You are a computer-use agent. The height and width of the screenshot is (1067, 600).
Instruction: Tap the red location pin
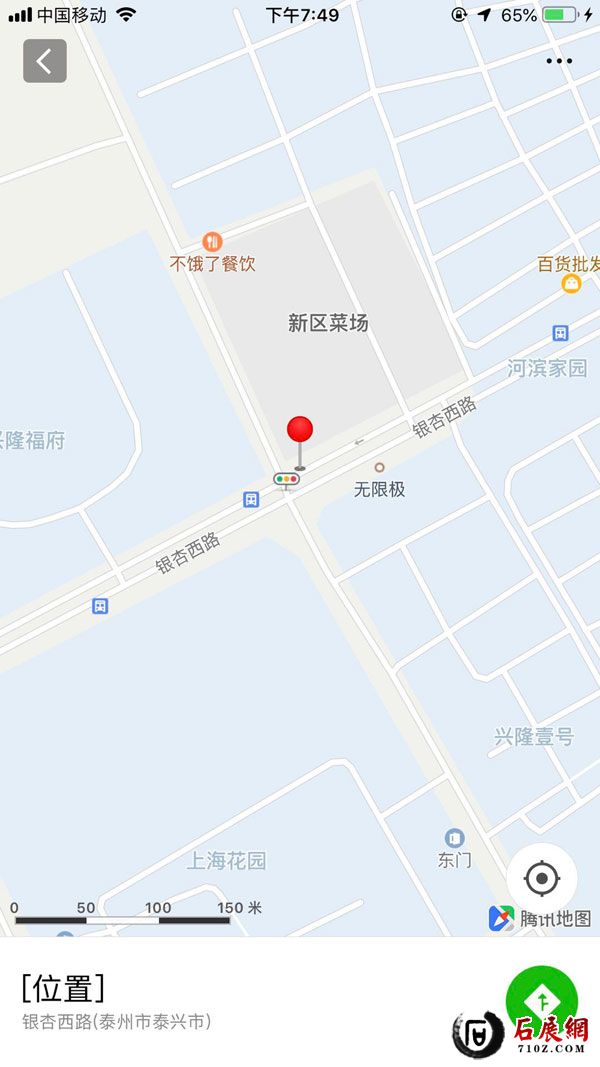click(300, 431)
